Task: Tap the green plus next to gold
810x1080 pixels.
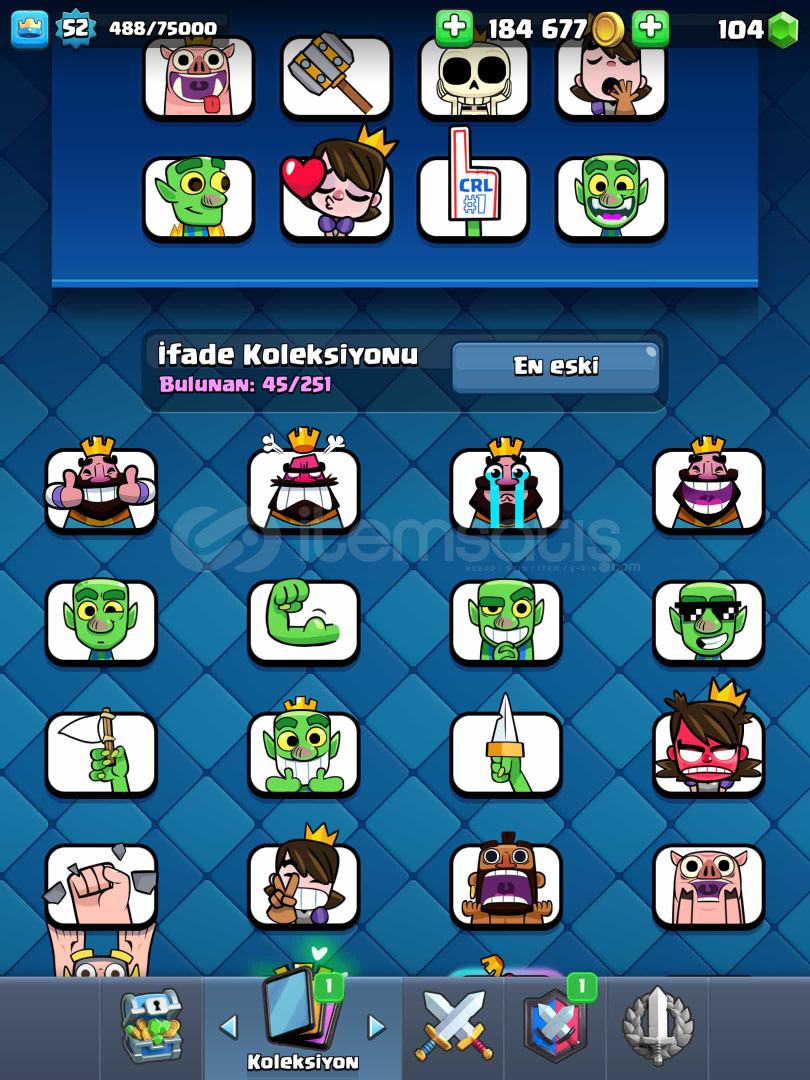Action: [454, 29]
